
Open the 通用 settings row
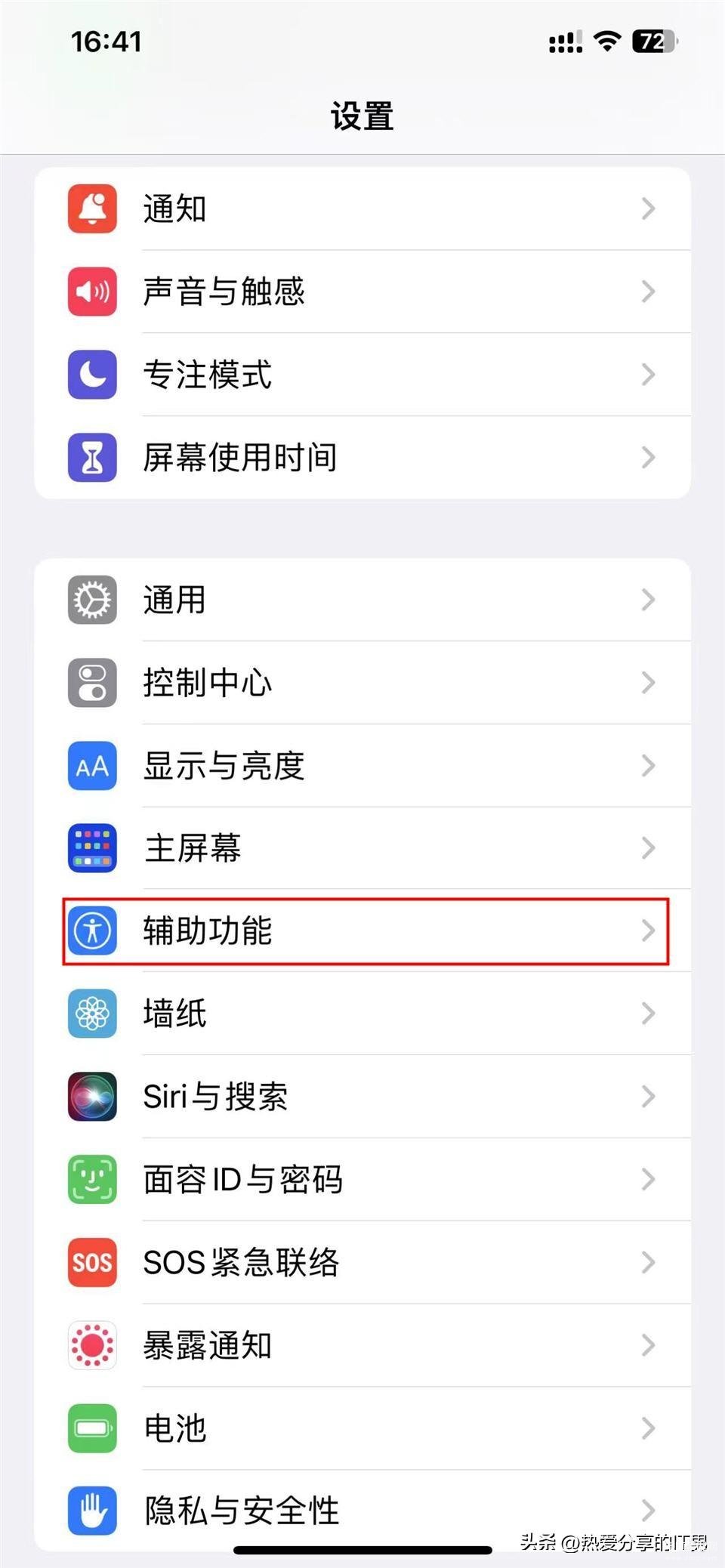[362, 600]
